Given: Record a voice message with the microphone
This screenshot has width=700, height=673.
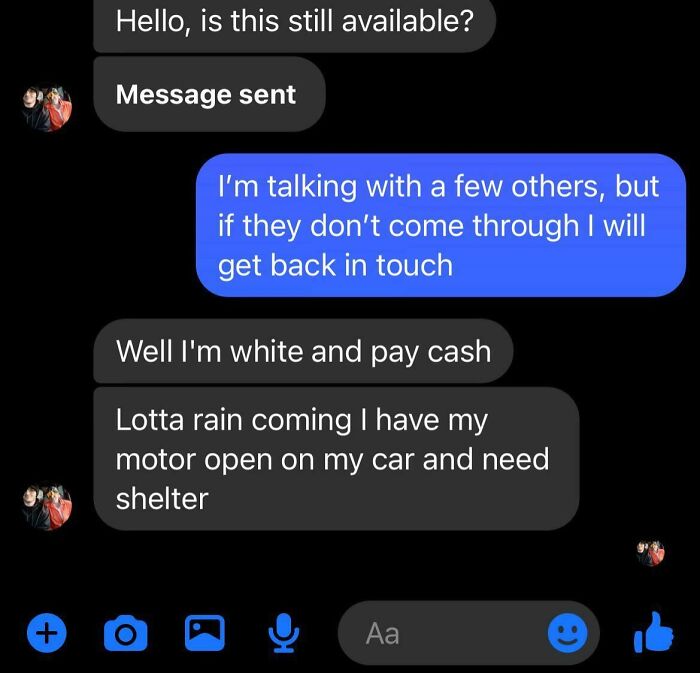Looking at the screenshot, I should (283, 632).
